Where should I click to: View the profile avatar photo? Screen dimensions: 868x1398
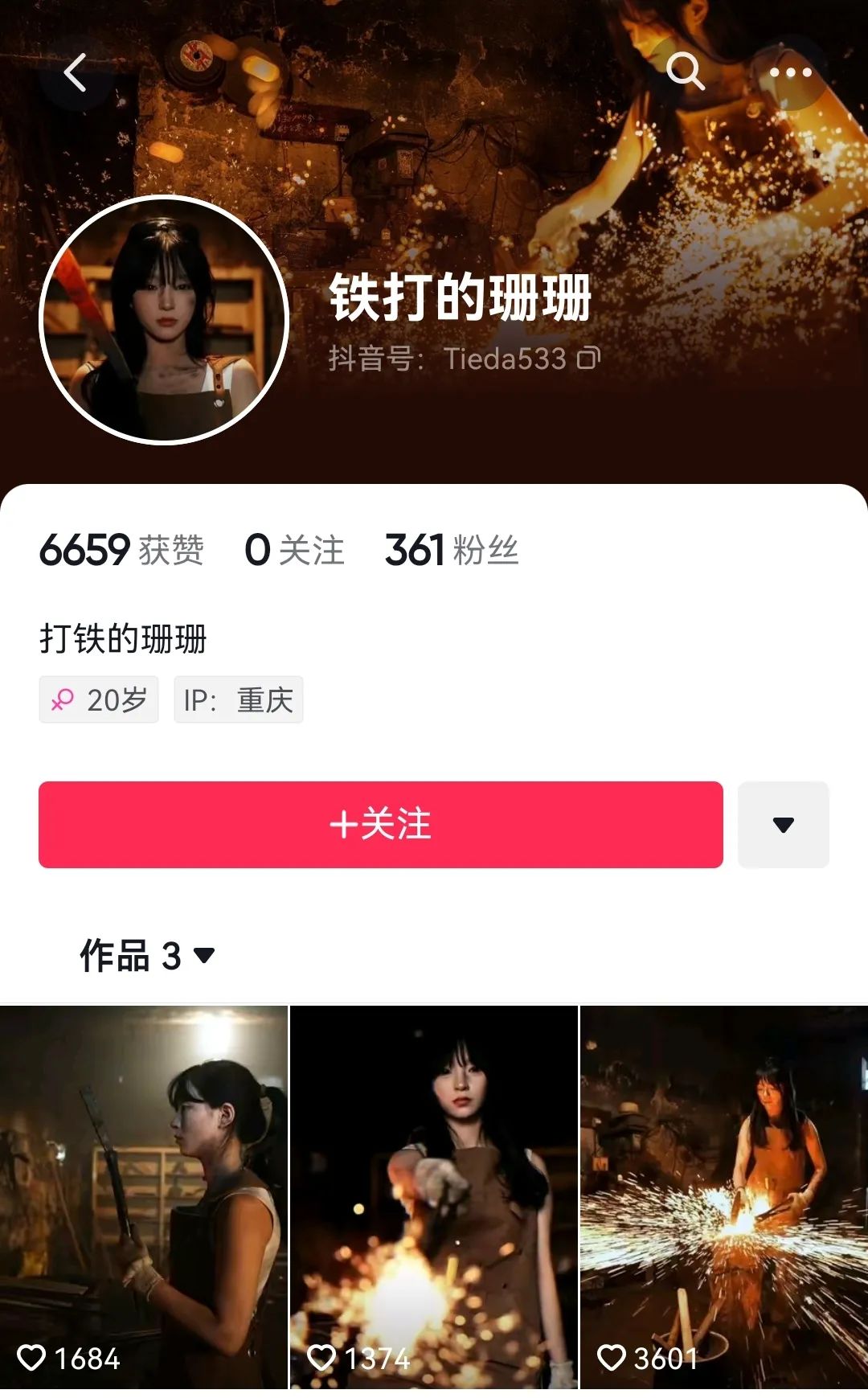click(x=164, y=320)
